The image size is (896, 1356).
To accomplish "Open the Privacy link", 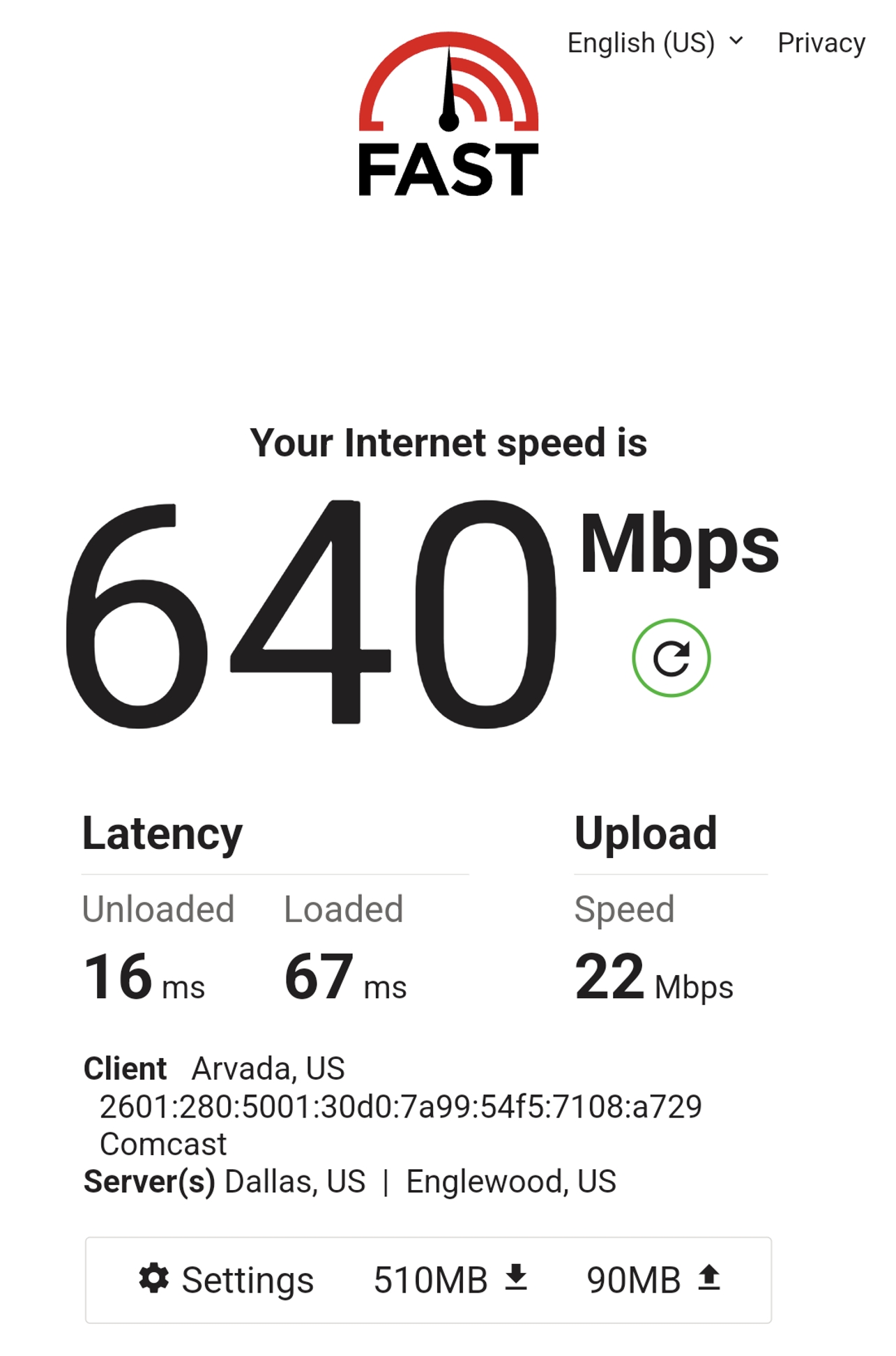I will click(x=821, y=43).
